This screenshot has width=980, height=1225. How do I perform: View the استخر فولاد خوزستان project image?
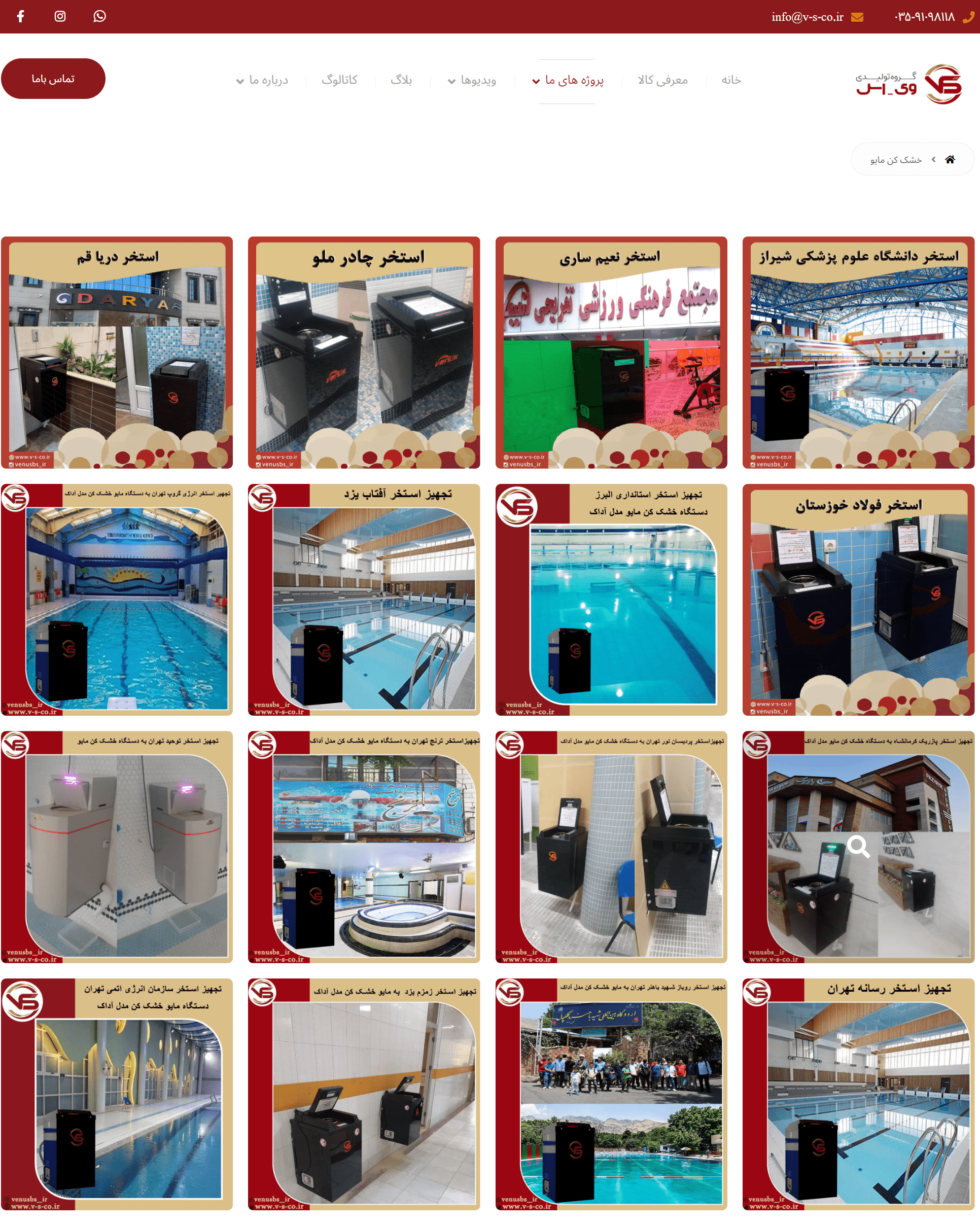click(858, 600)
